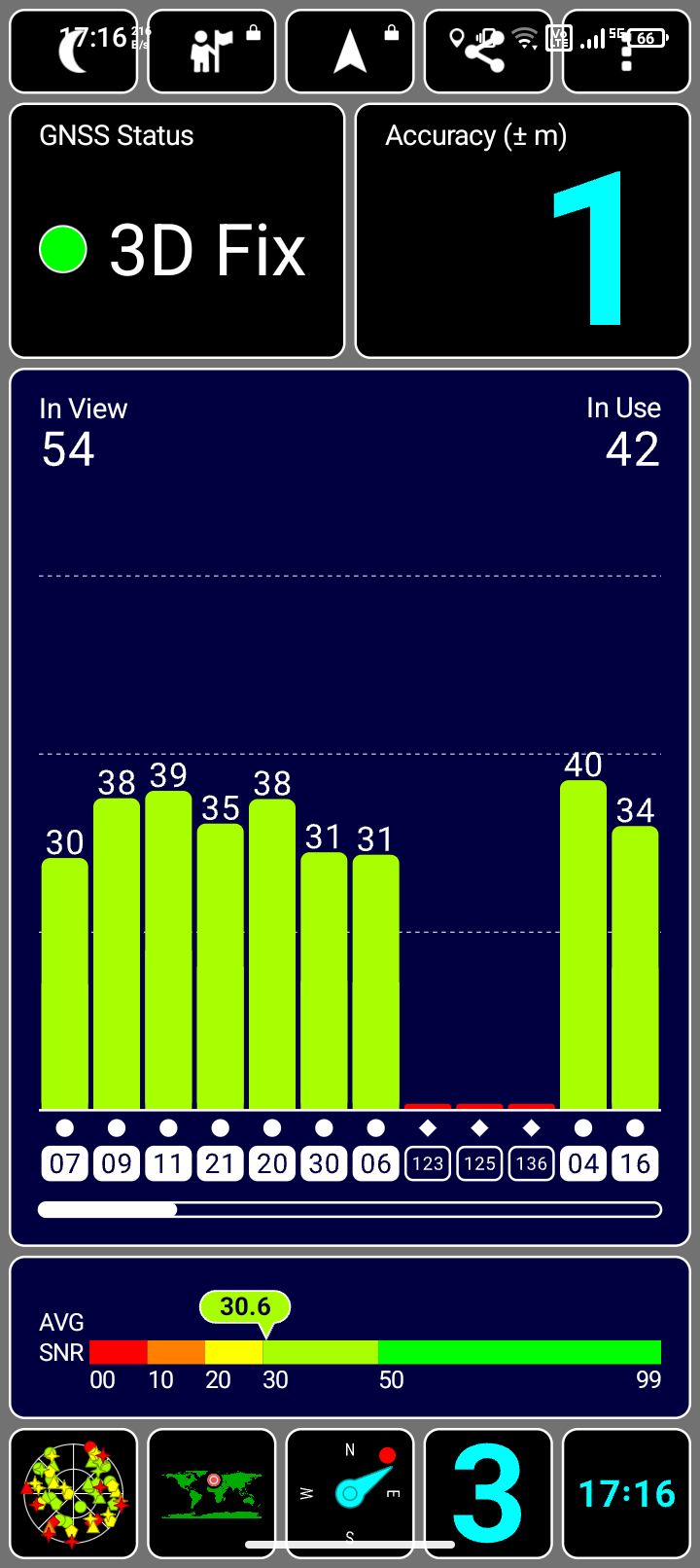Open the speed screen showing 3
The height and width of the screenshot is (1568, 700).
click(488, 1493)
